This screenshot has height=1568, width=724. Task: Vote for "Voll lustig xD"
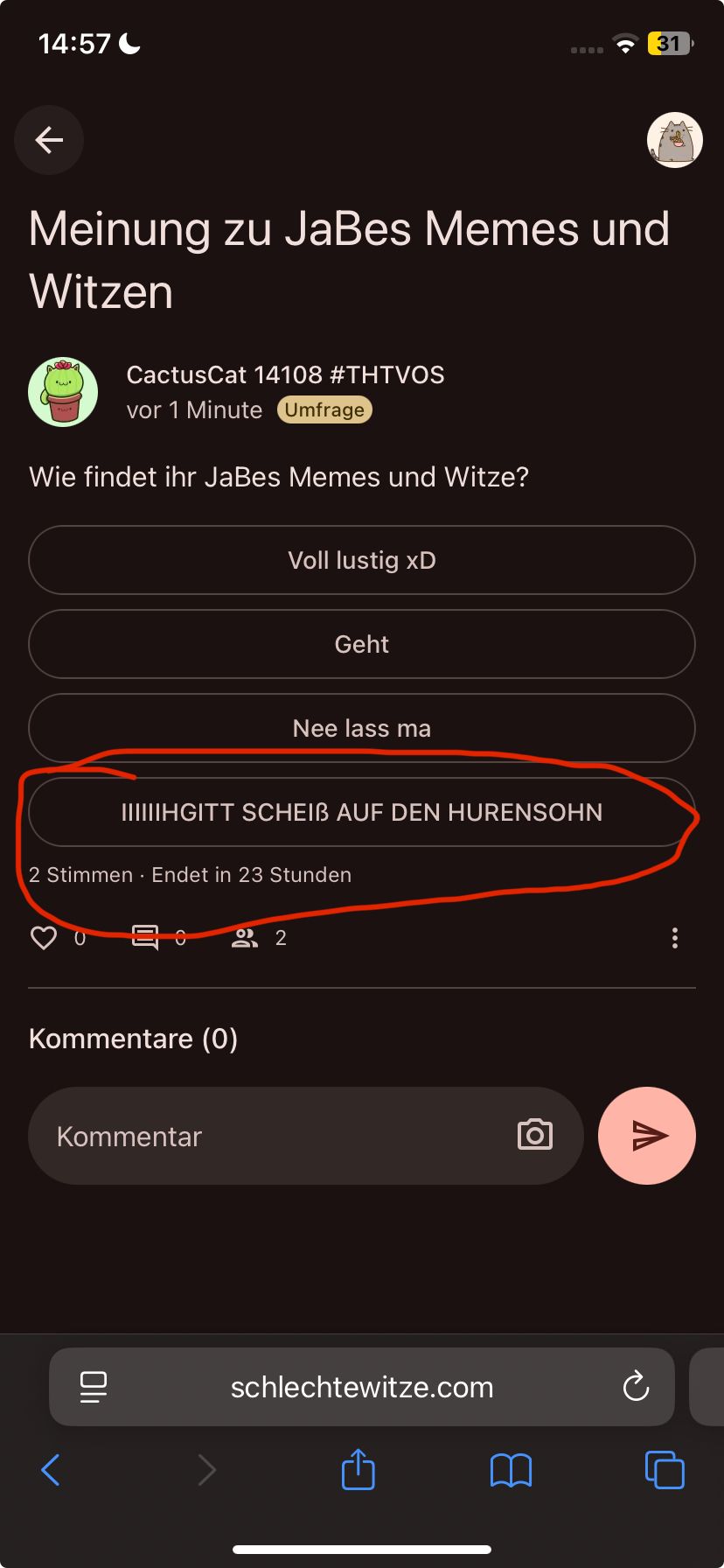tap(362, 560)
